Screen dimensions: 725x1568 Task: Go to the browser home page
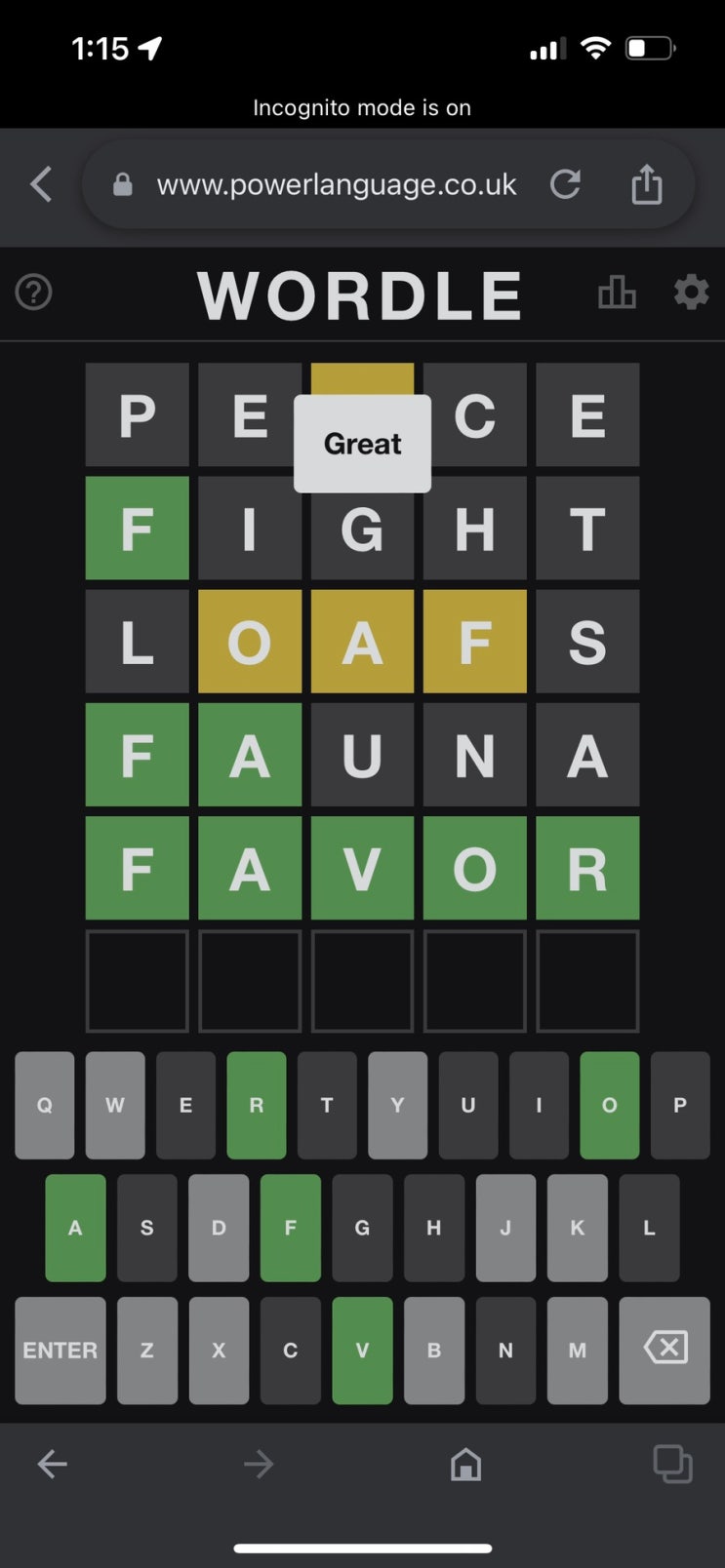[x=465, y=1464]
